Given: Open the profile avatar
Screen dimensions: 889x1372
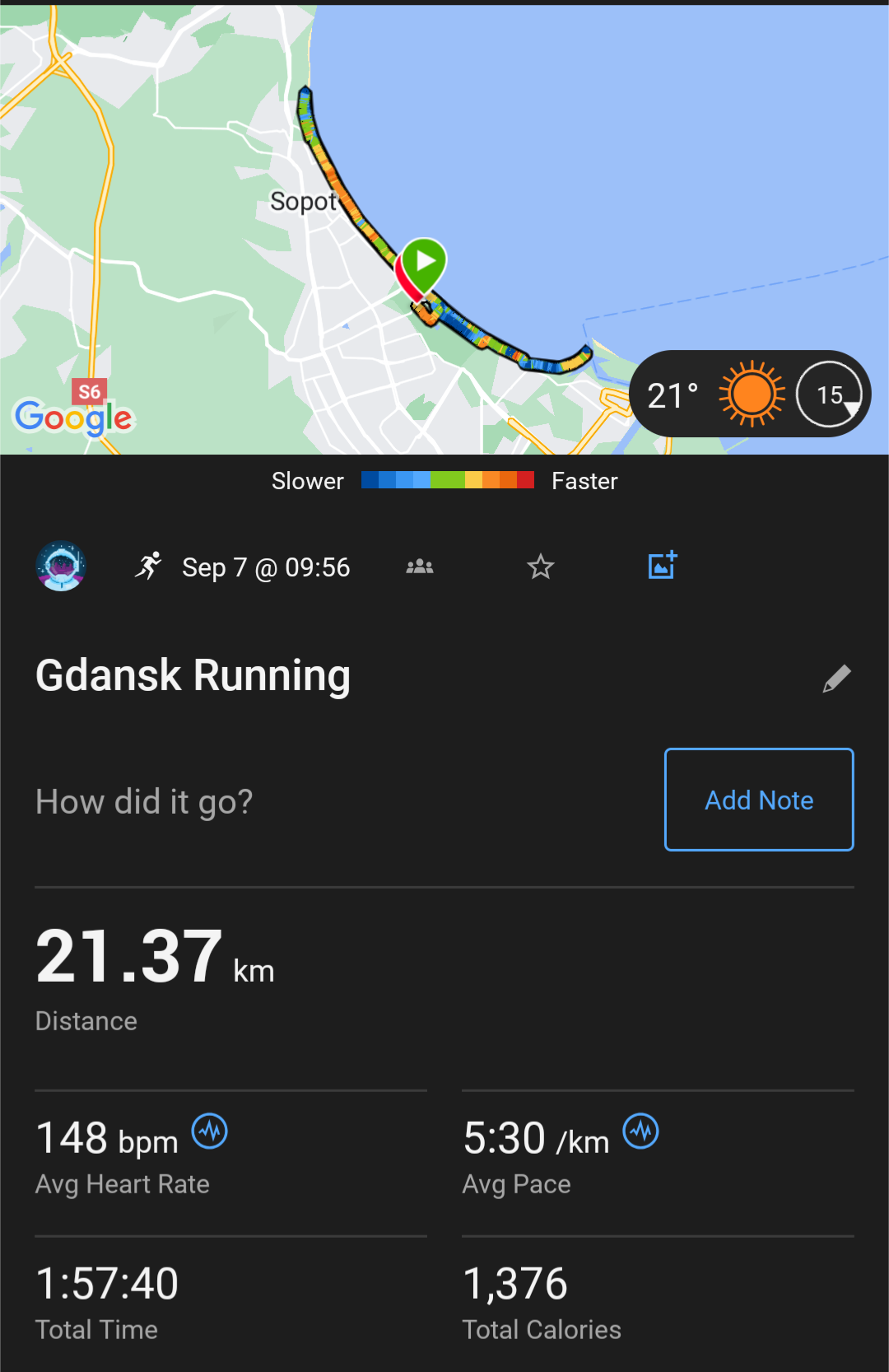Looking at the screenshot, I should pos(61,567).
